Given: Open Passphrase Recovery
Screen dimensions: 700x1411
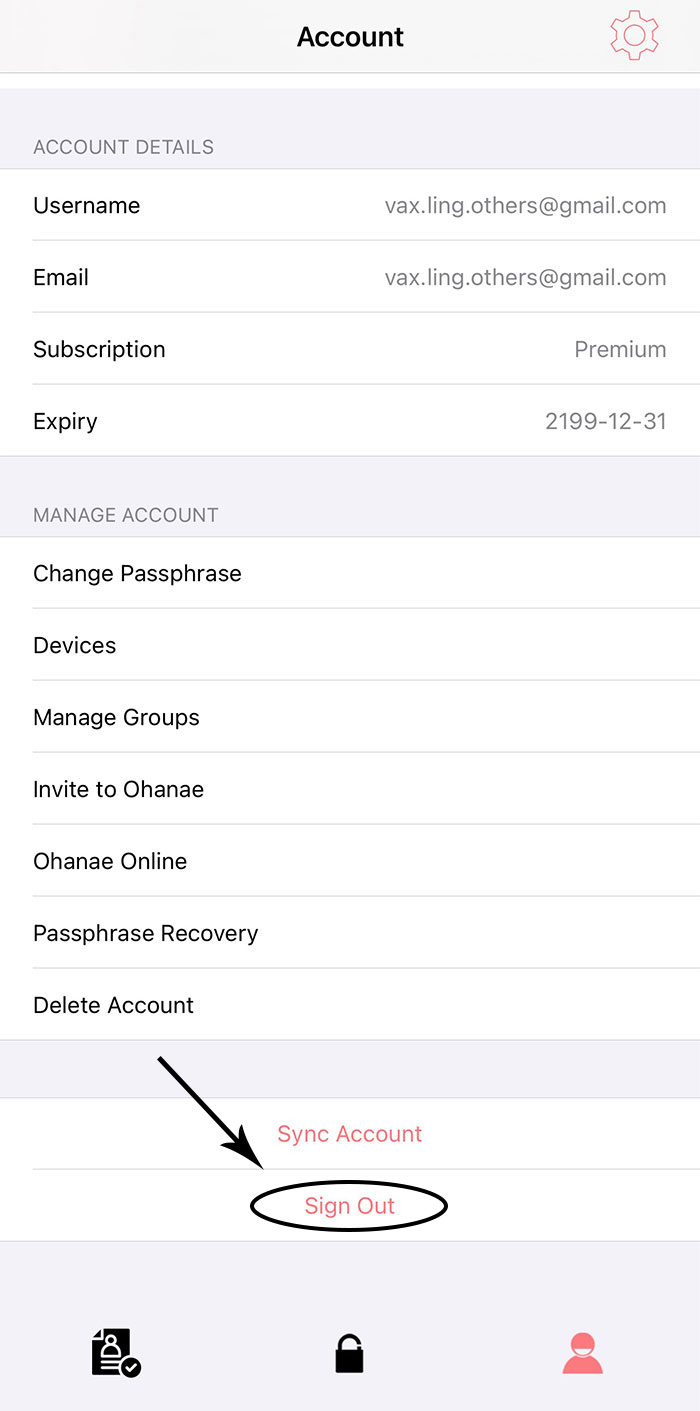Looking at the screenshot, I should point(350,933).
